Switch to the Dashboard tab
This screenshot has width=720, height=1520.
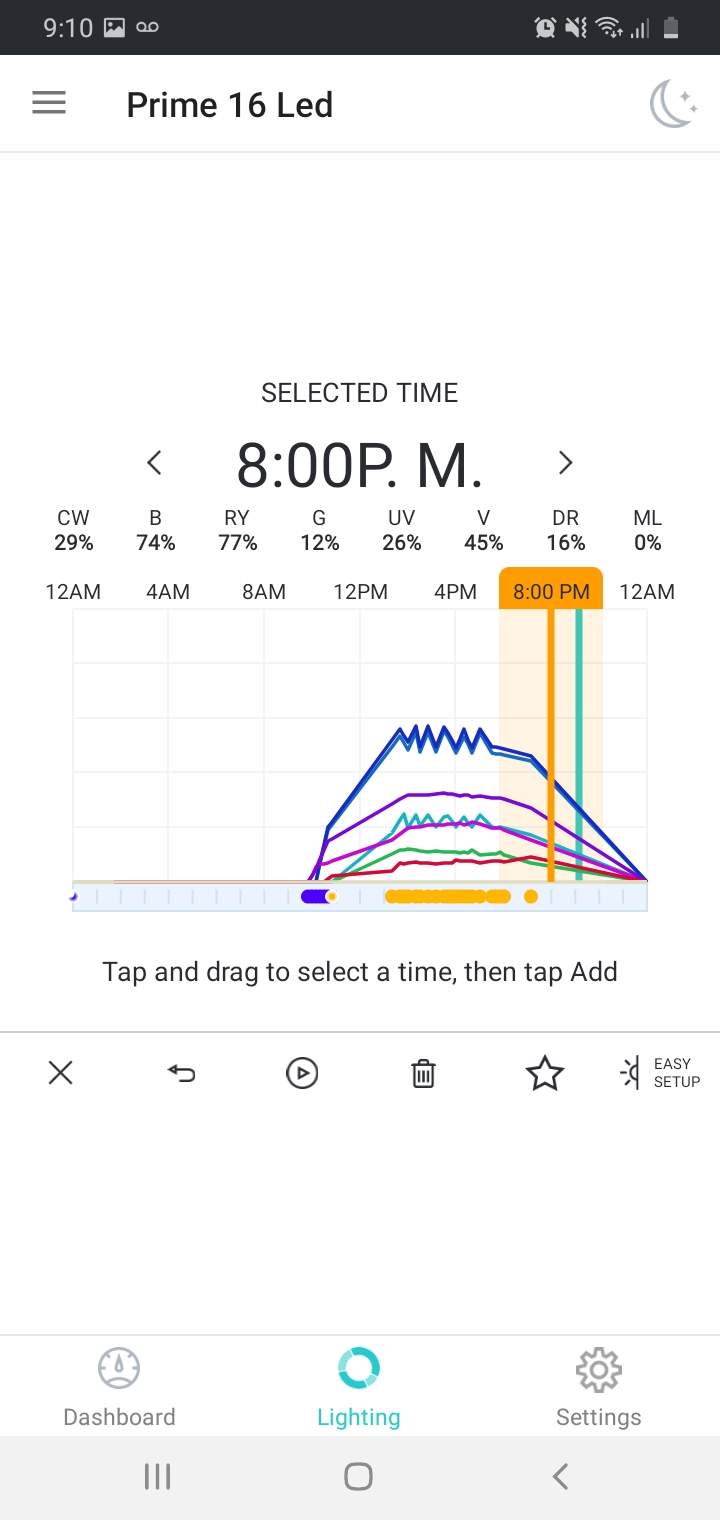[119, 1386]
